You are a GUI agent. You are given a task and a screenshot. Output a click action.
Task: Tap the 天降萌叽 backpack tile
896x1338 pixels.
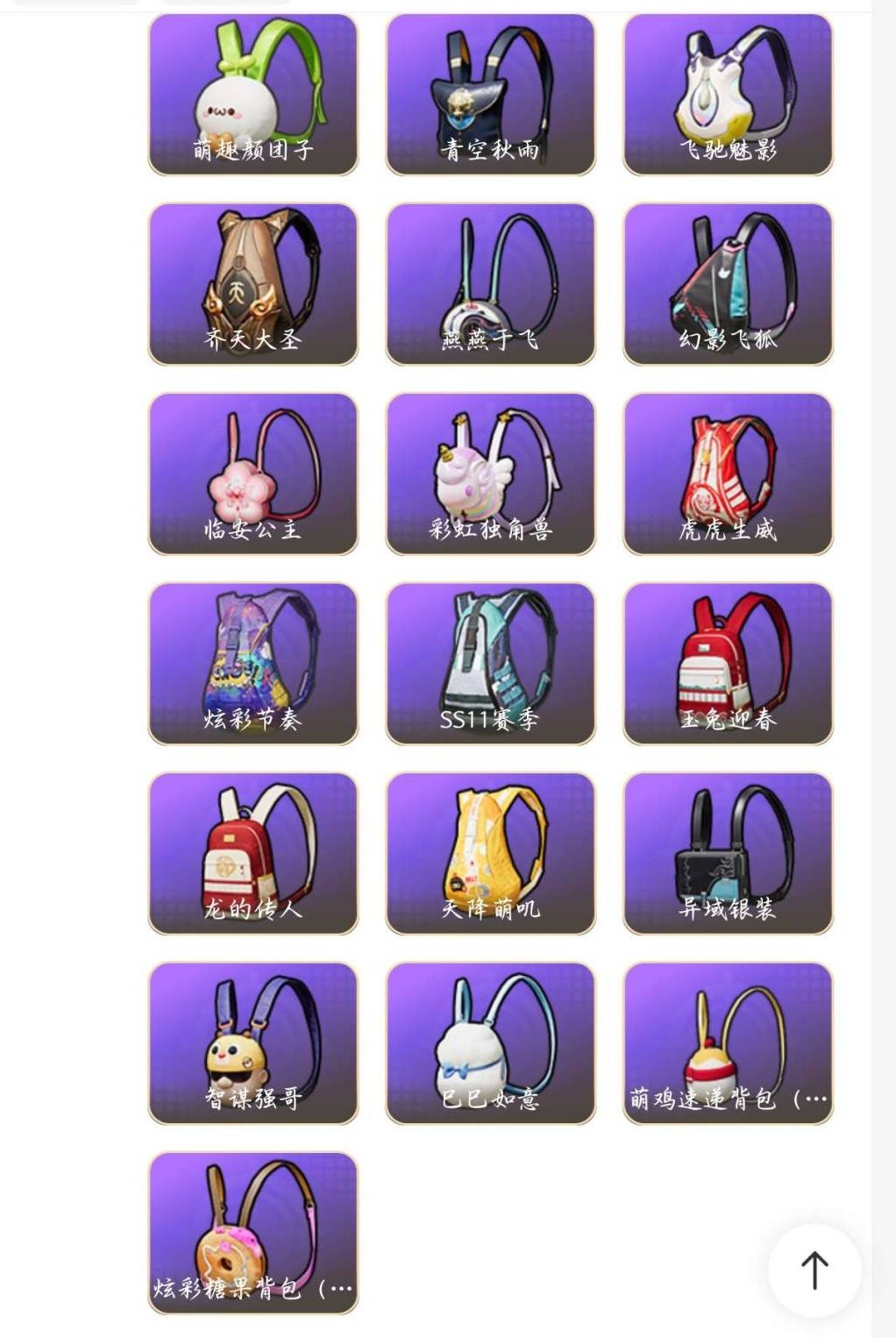click(x=490, y=852)
